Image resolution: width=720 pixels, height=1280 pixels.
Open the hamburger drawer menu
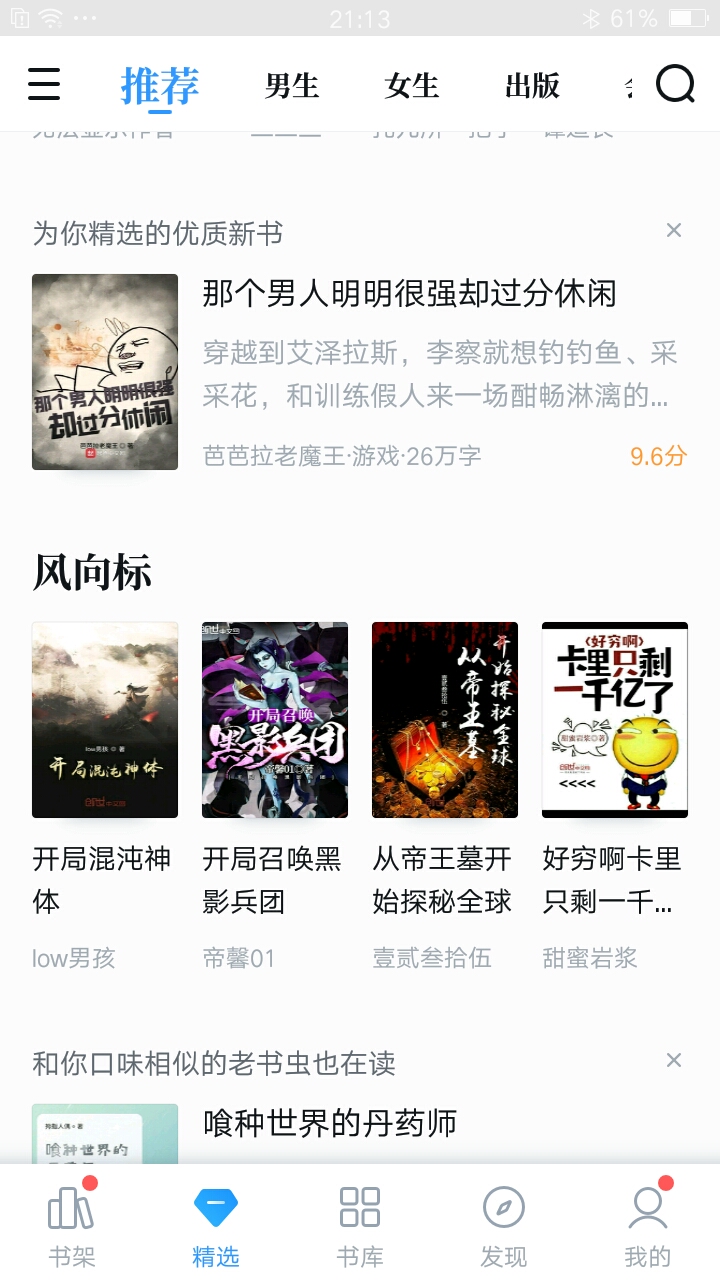pos(44,85)
